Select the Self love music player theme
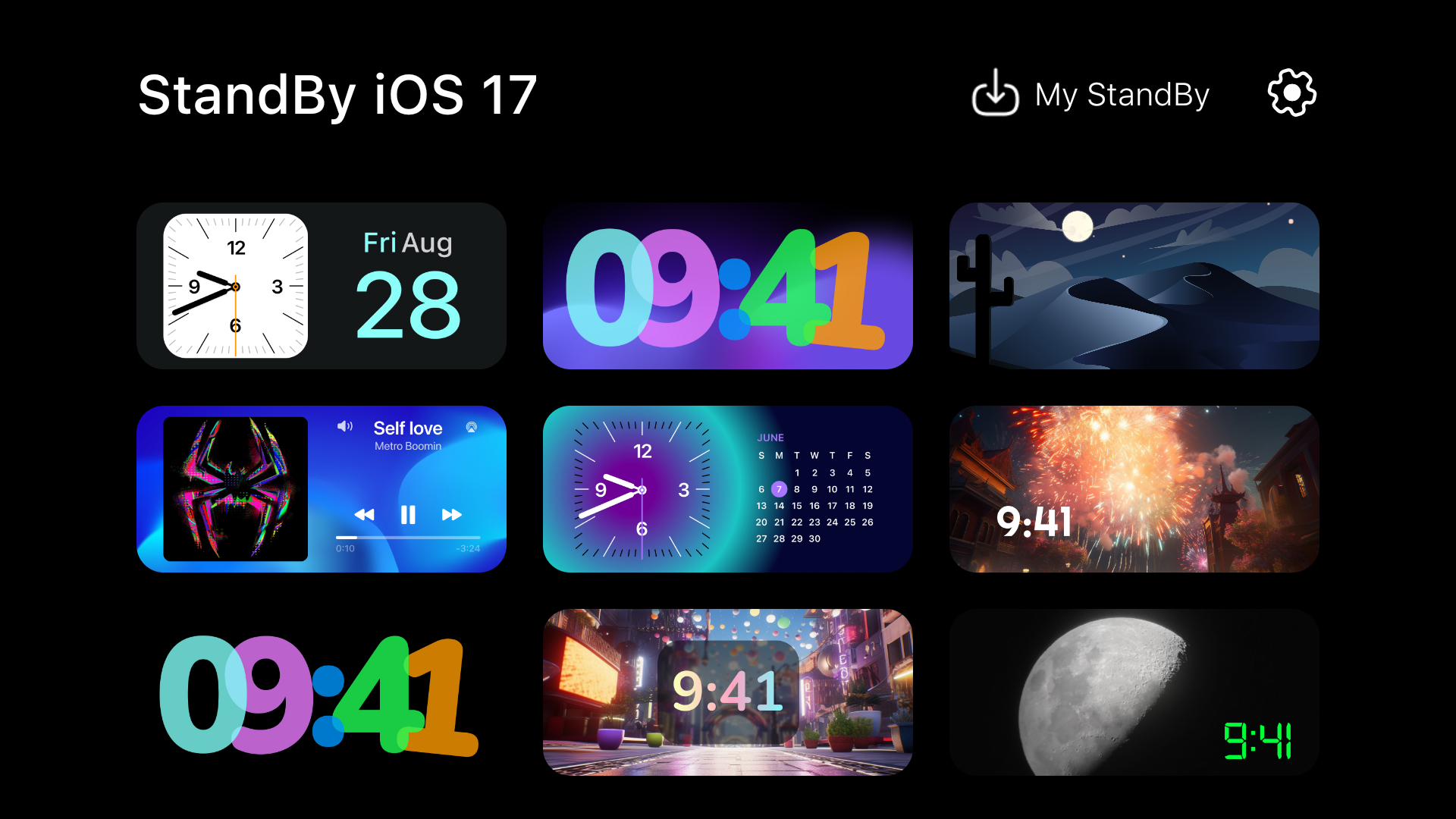1456x819 pixels. tap(321, 489)
